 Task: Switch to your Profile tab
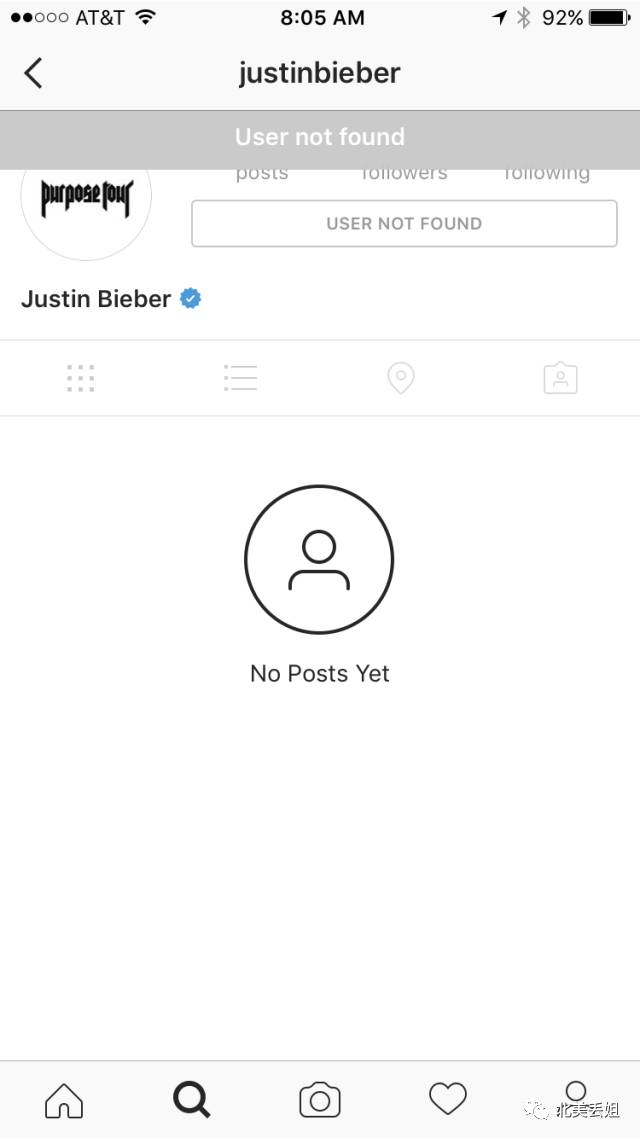575,1096
